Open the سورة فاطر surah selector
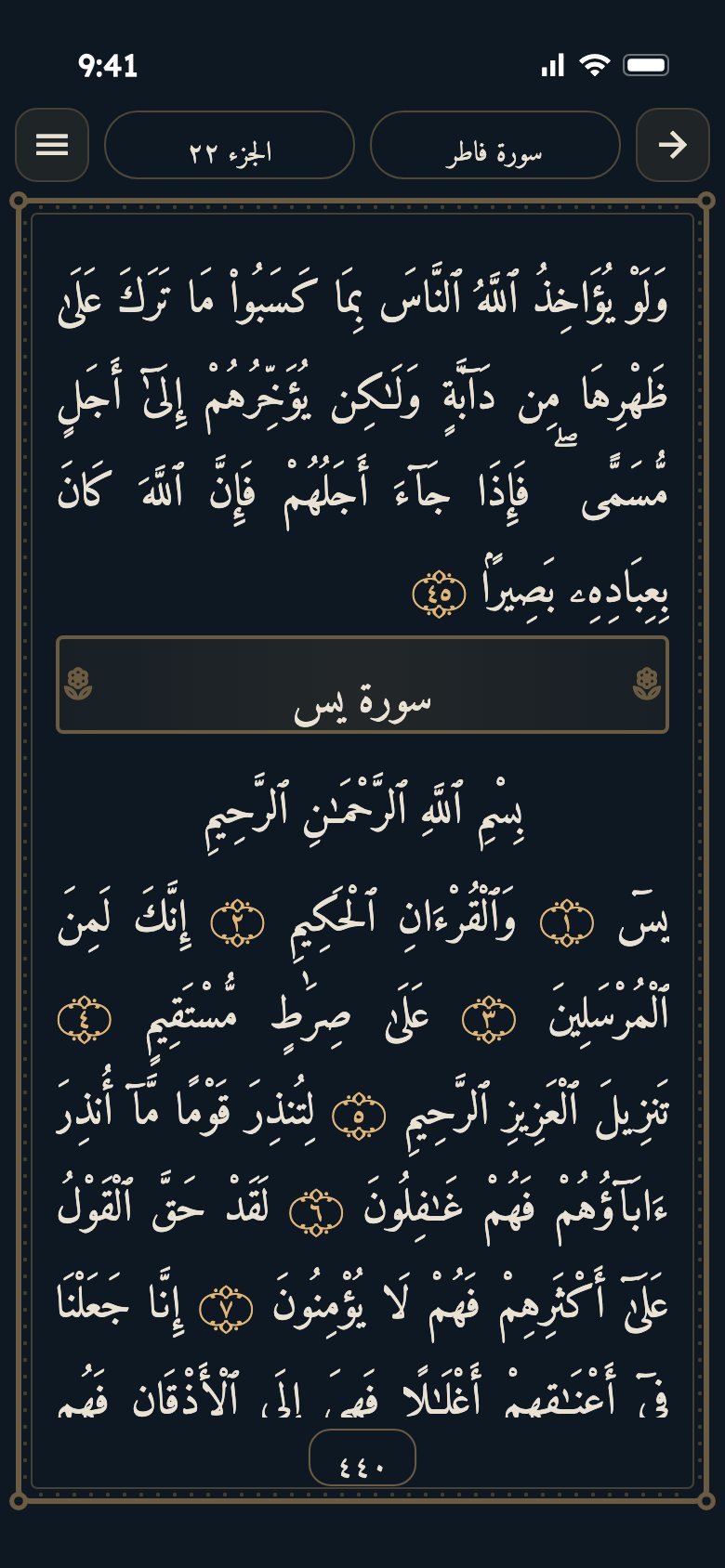725x1568 pixels. click(495, 145)
